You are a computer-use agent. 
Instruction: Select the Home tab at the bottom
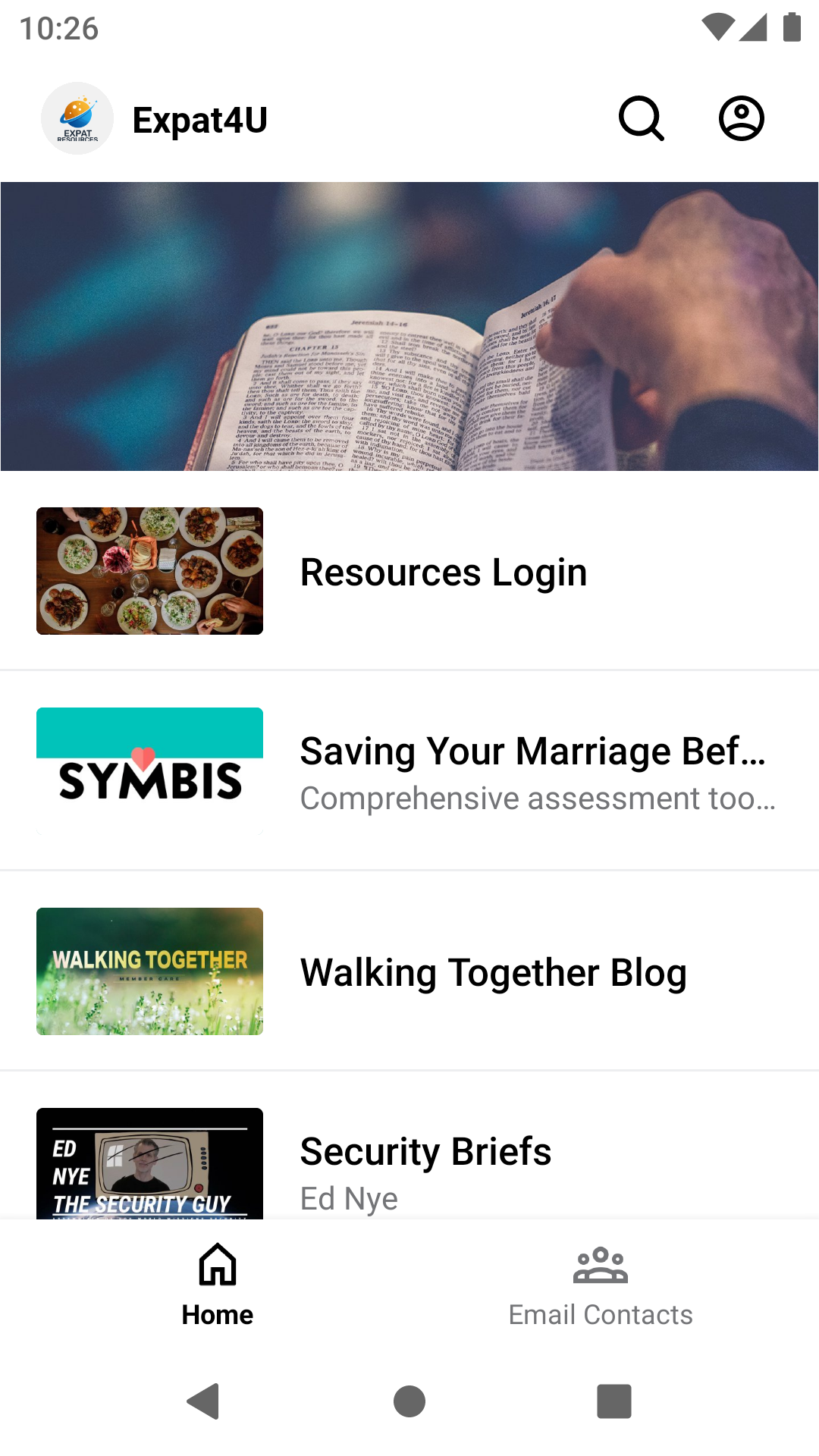216,1289
